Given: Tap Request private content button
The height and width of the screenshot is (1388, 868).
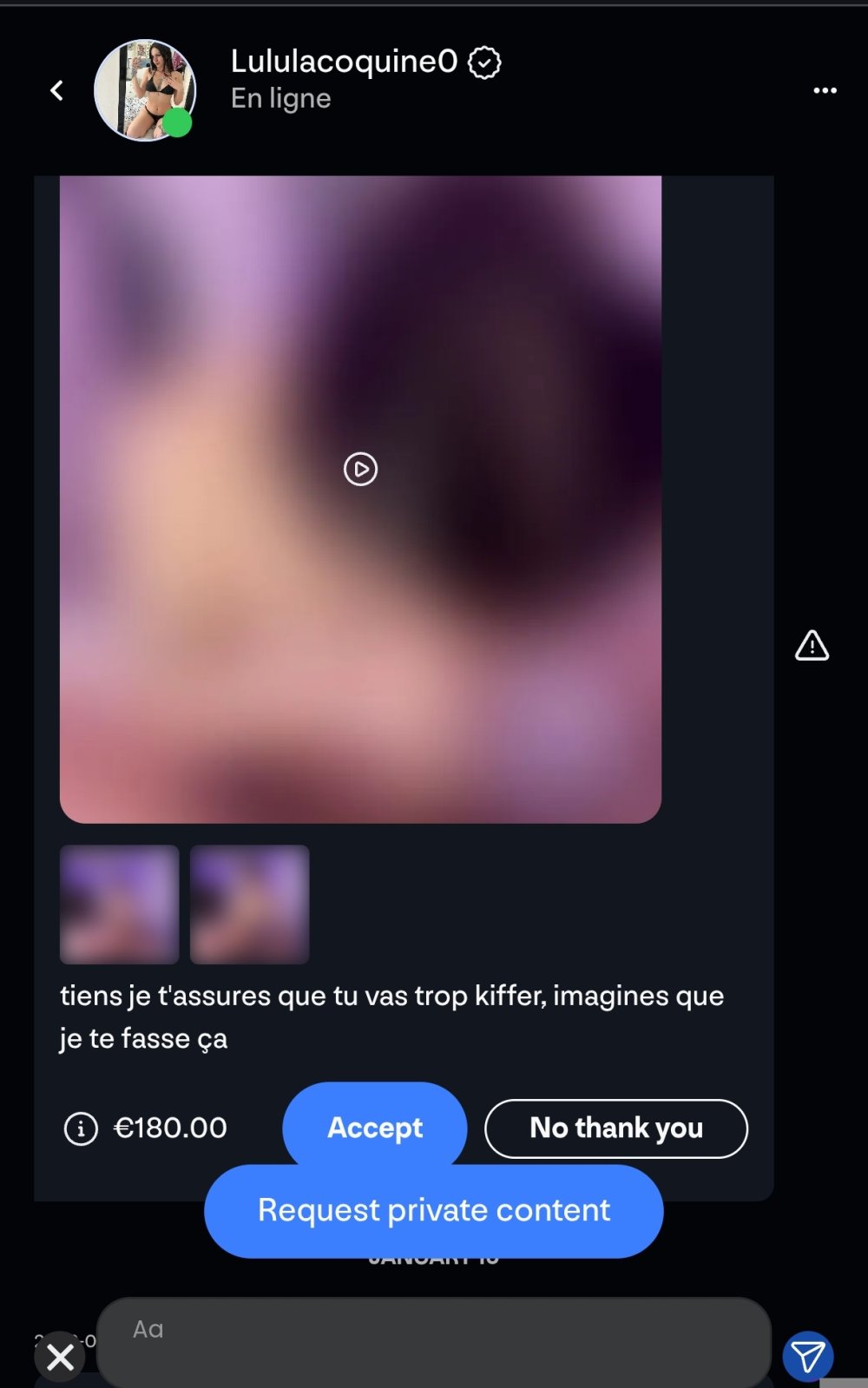Looking at the screenshot, I should [x=434, y=1211].
